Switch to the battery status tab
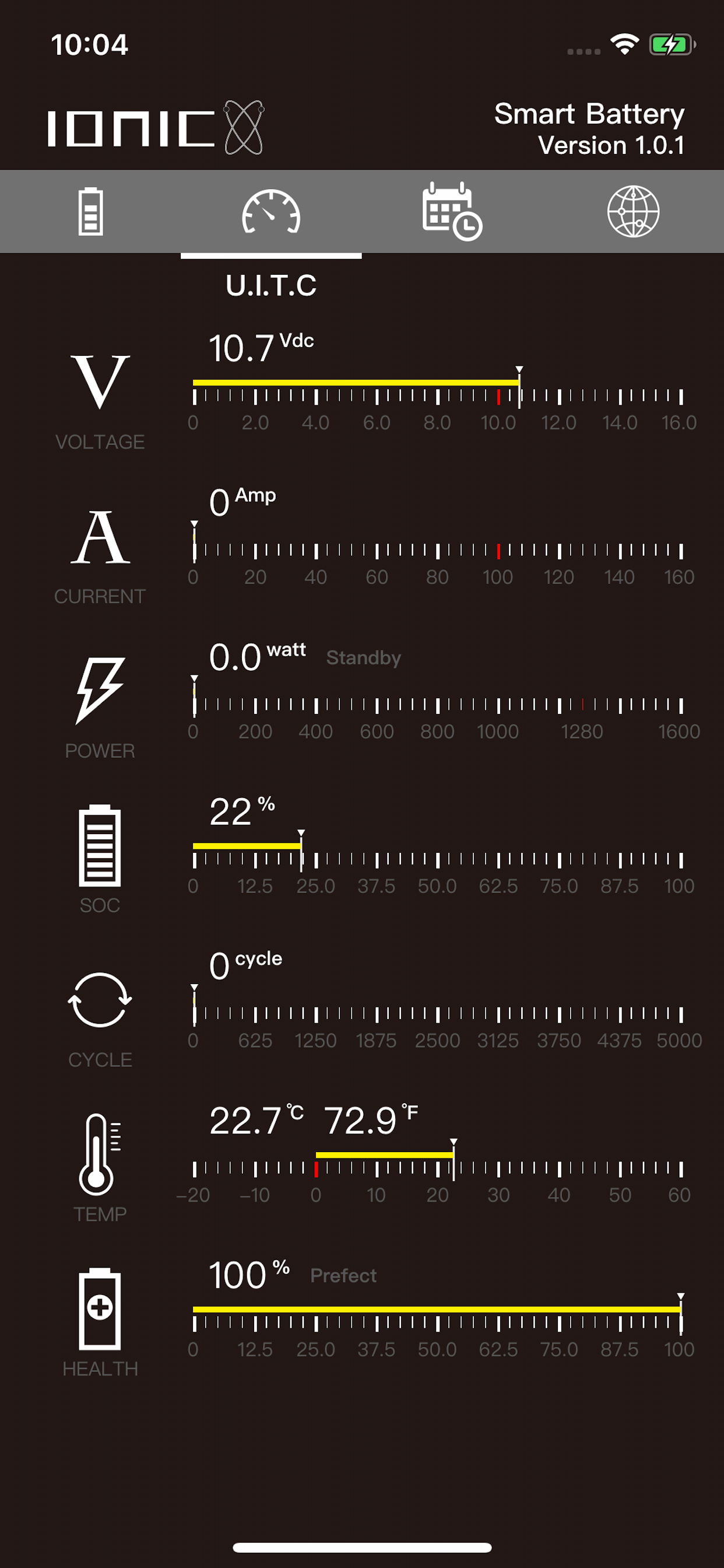 91,211
